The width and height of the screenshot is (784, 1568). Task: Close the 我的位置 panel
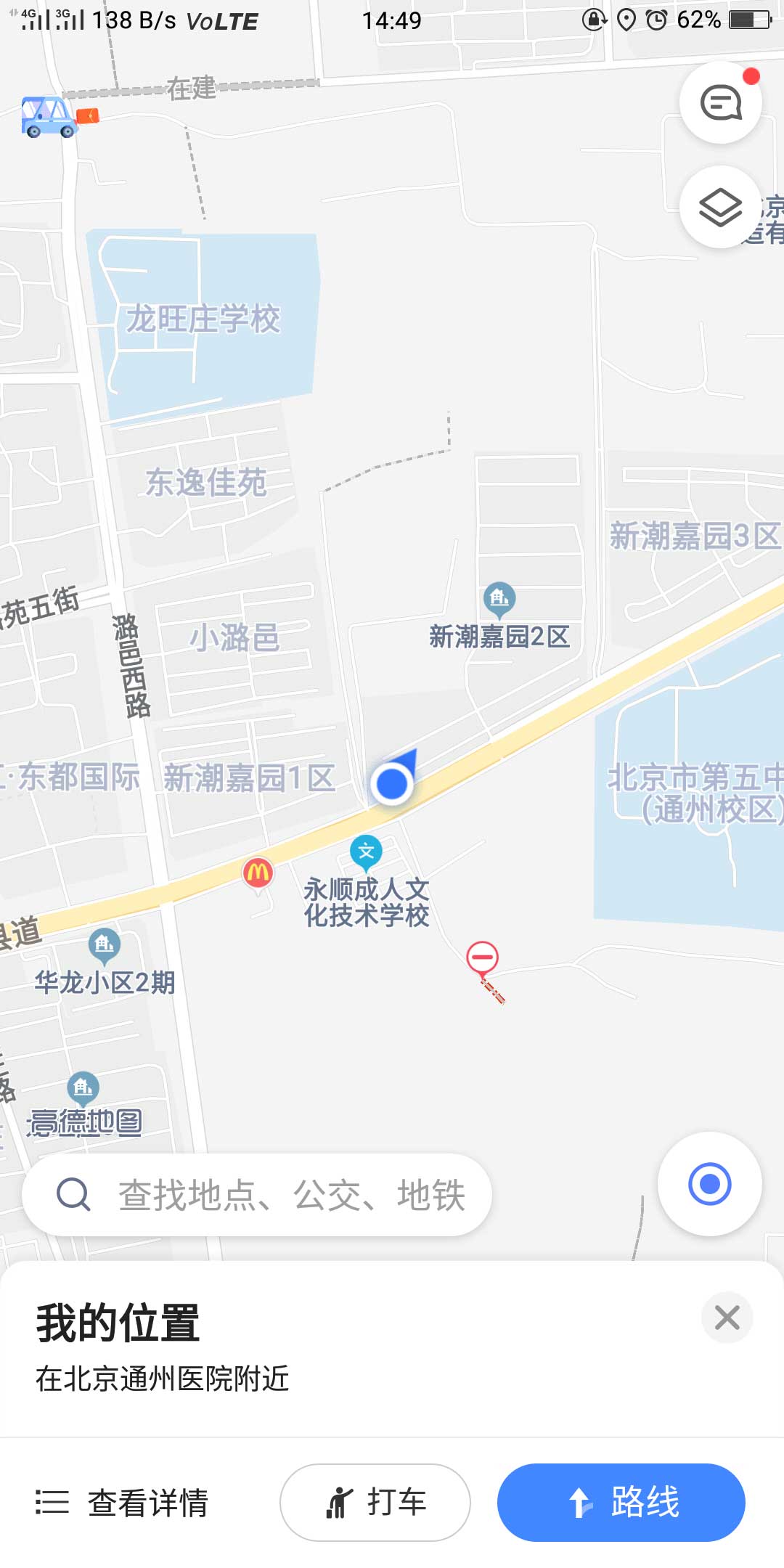click(727, 1317)
